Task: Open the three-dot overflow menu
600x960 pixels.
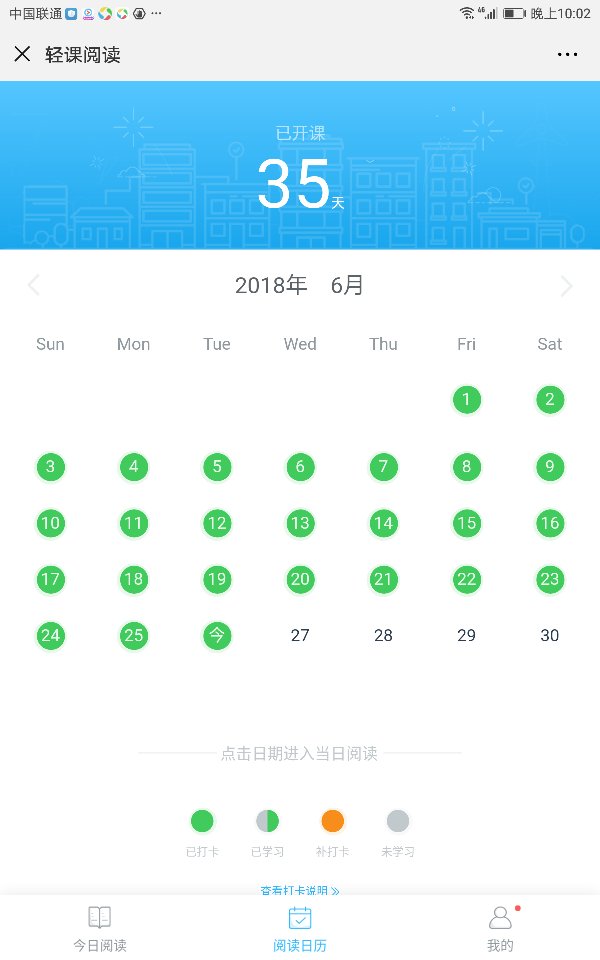Action: click(567, 54)
